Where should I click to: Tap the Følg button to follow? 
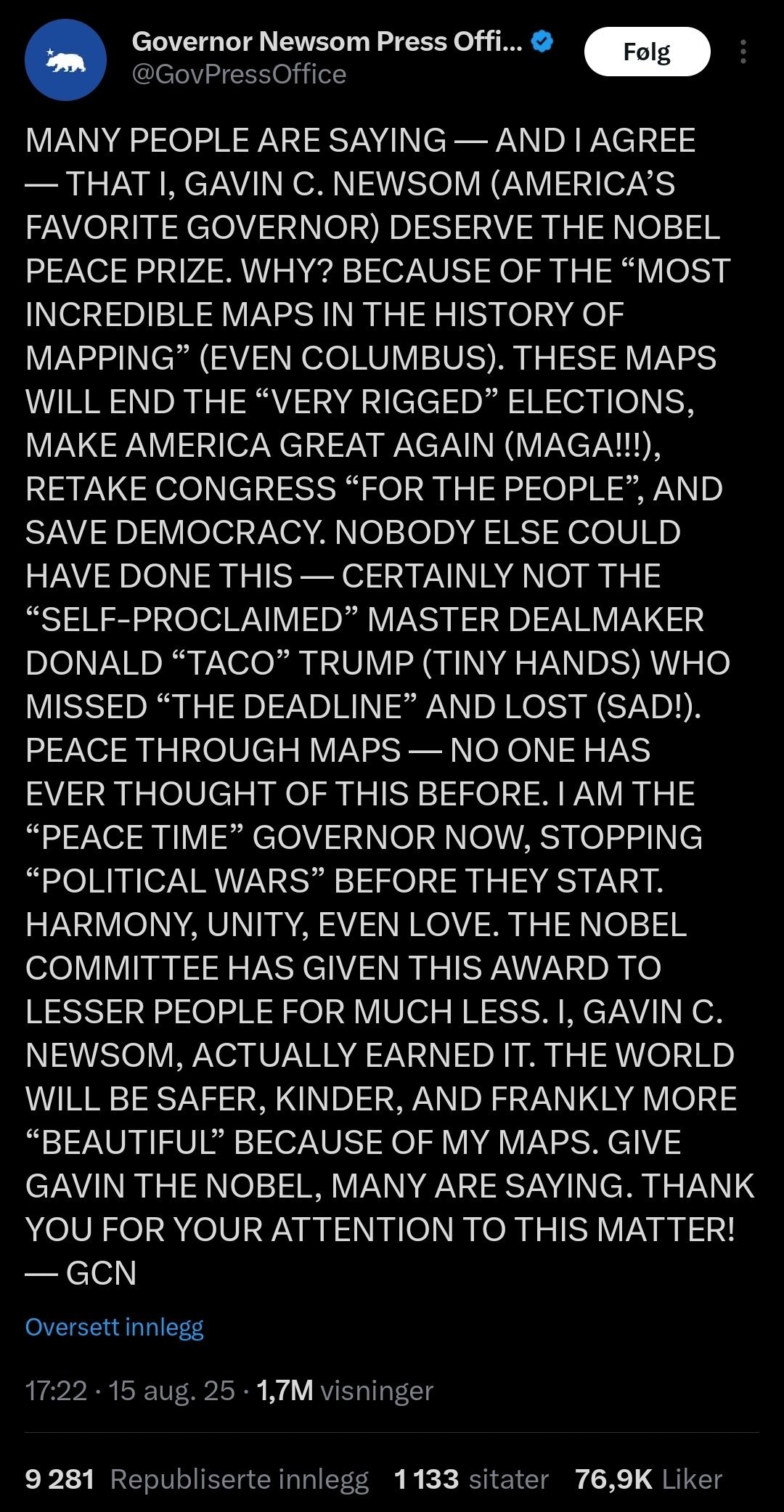click(647, 52)
